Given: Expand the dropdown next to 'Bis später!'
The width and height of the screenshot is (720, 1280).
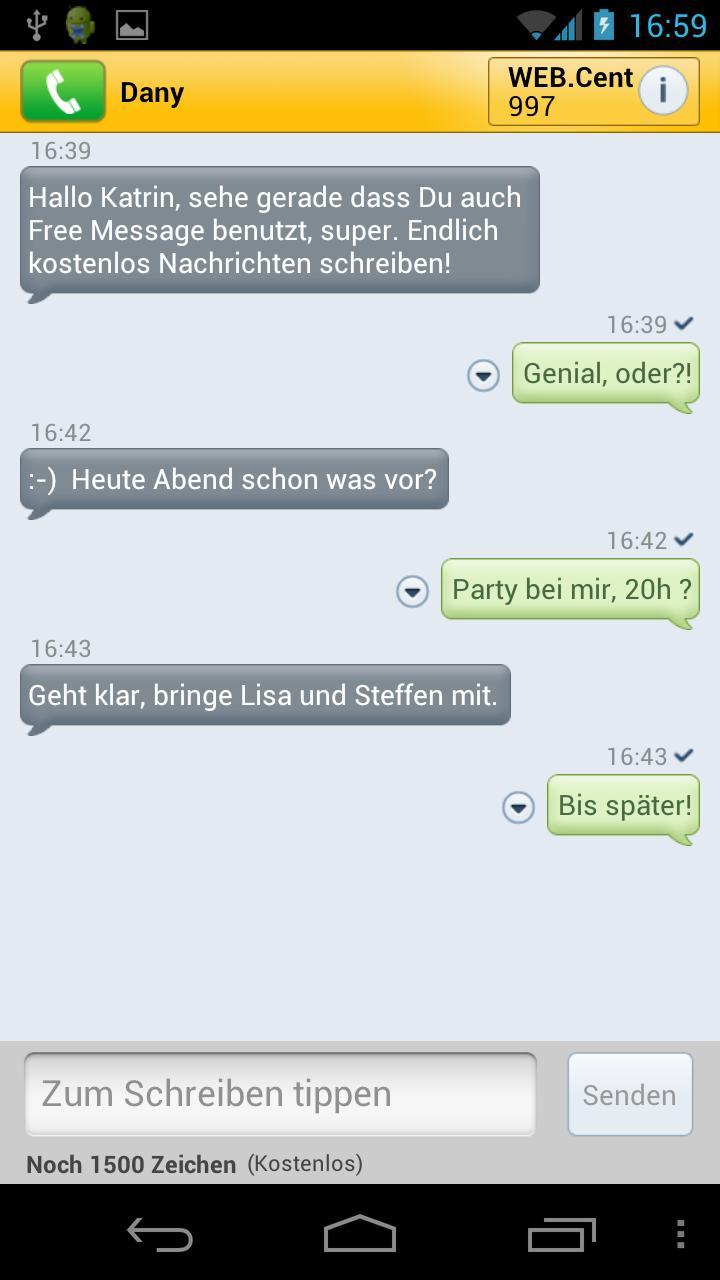Looking at the screenshot, I should pyautogui.click(x=518, y=807).
